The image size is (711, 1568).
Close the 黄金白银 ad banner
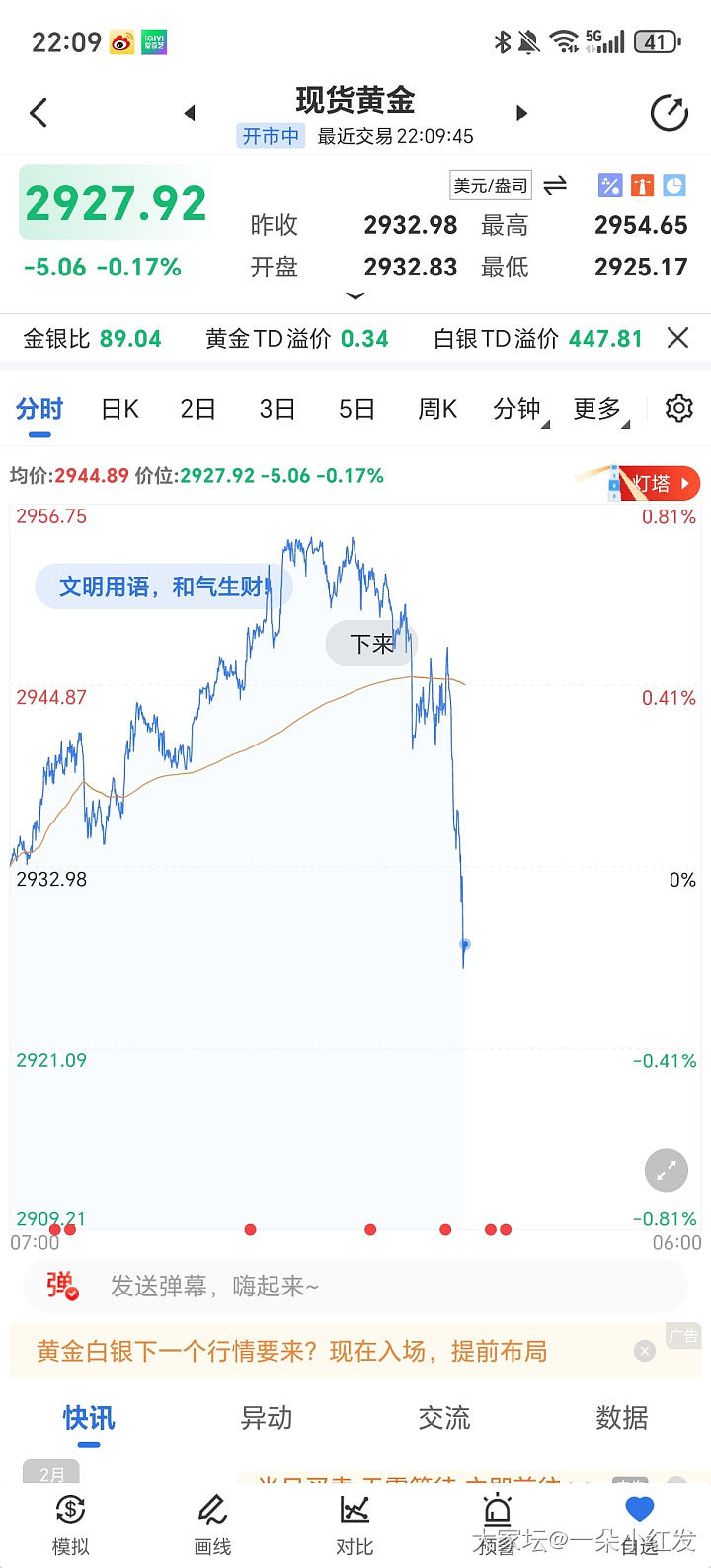pyautogui.click(x=645, y=1351)
